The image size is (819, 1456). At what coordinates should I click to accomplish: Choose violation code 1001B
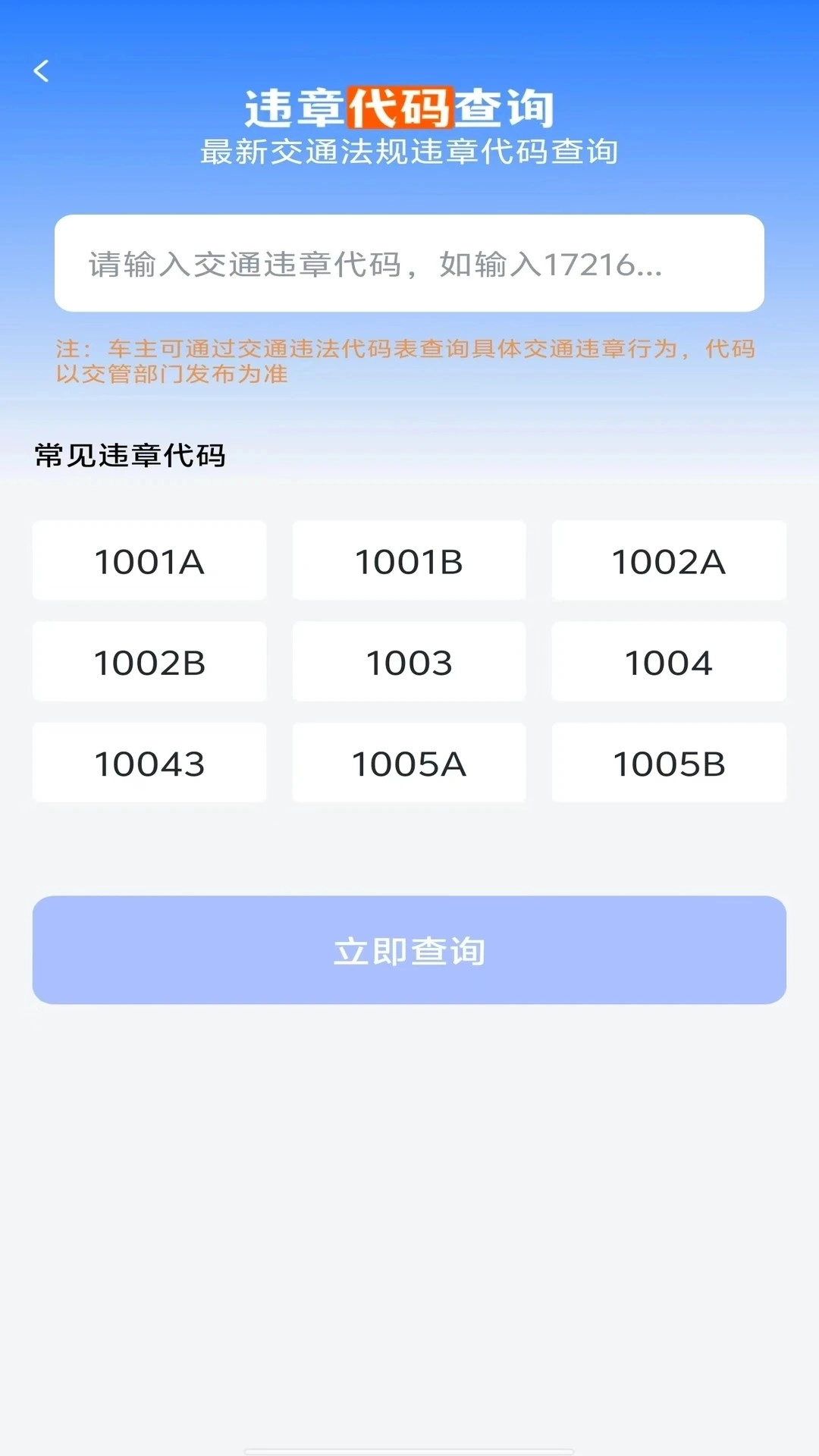[409, 561]
